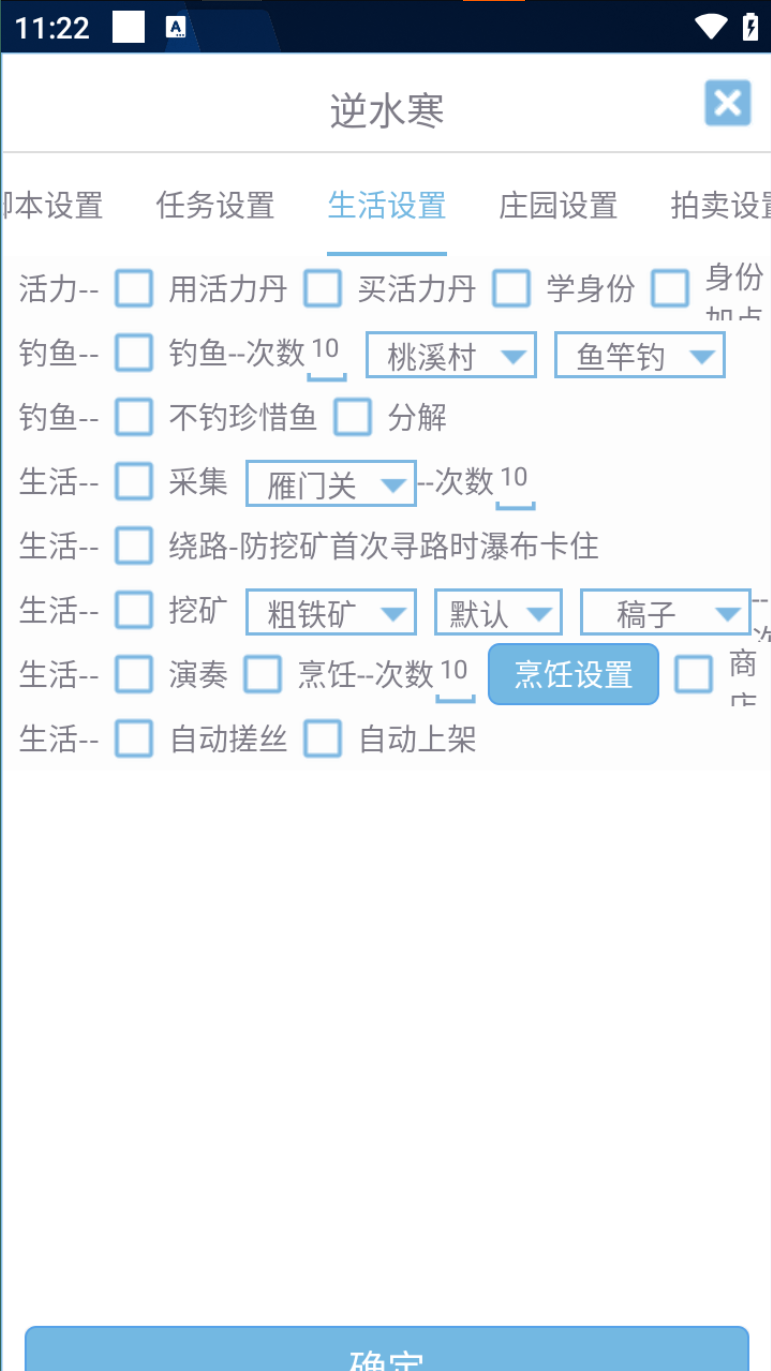Open the 稿子 tool dropdown
The height and width of the screenshot is (1371, 771).
664,611
